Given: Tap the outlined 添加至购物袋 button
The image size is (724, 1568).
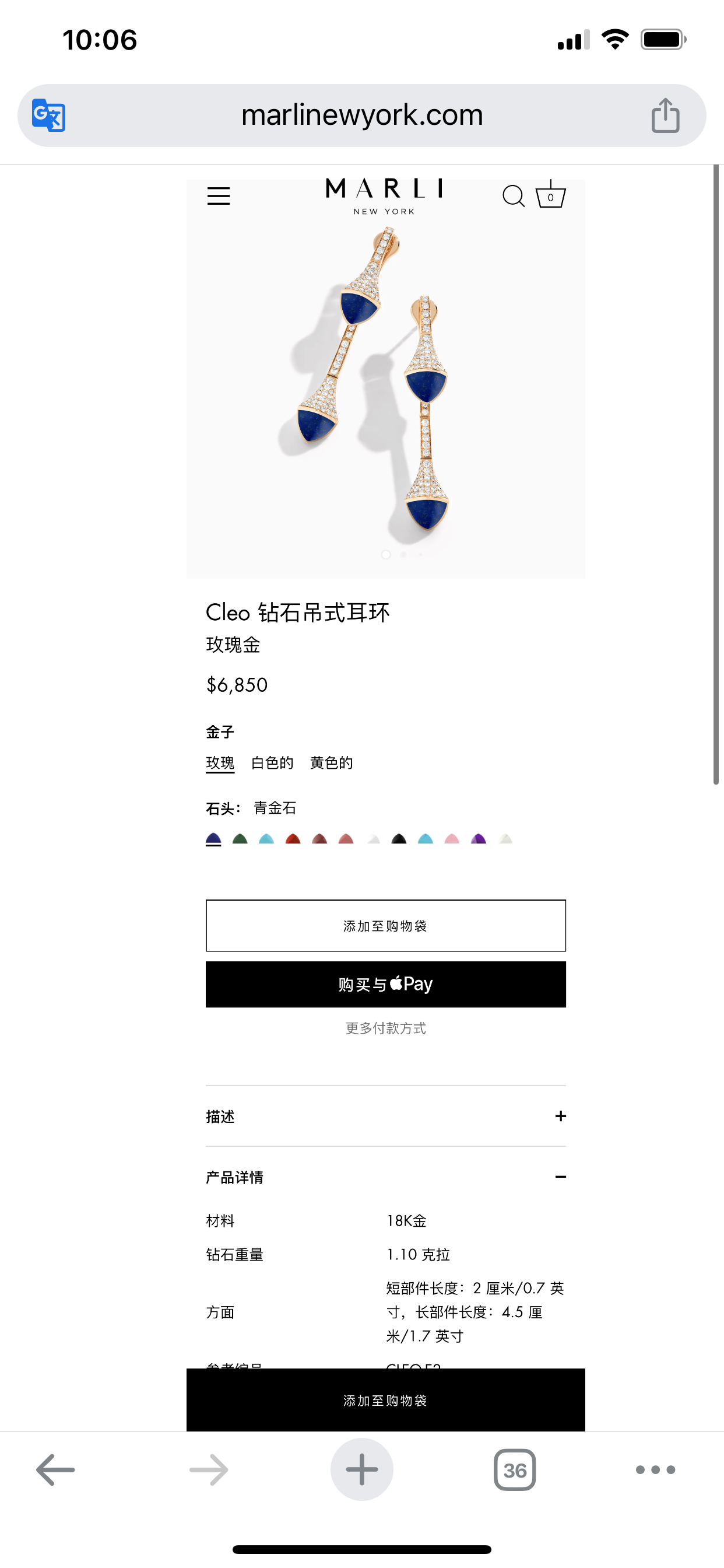Looking at the screenshot, I should [x=386, y=926].
